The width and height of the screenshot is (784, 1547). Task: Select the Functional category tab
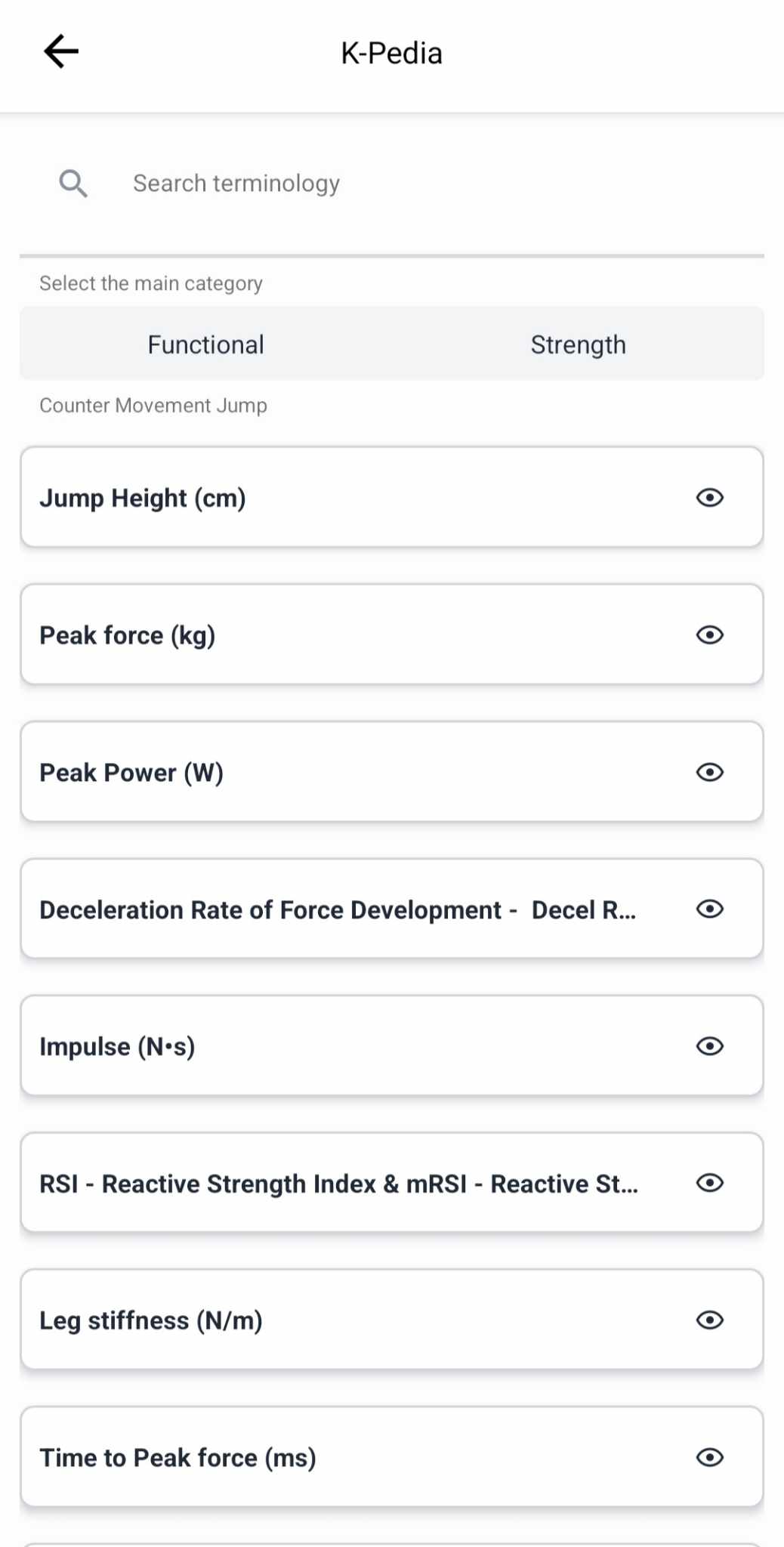click(x=205, y=344)
